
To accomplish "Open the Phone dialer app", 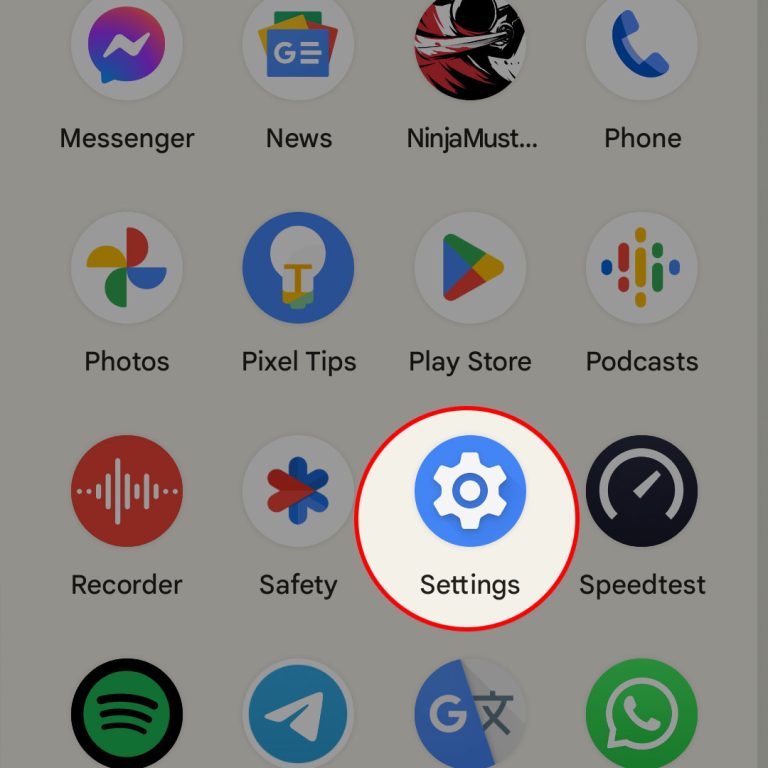I will [641, 45].
